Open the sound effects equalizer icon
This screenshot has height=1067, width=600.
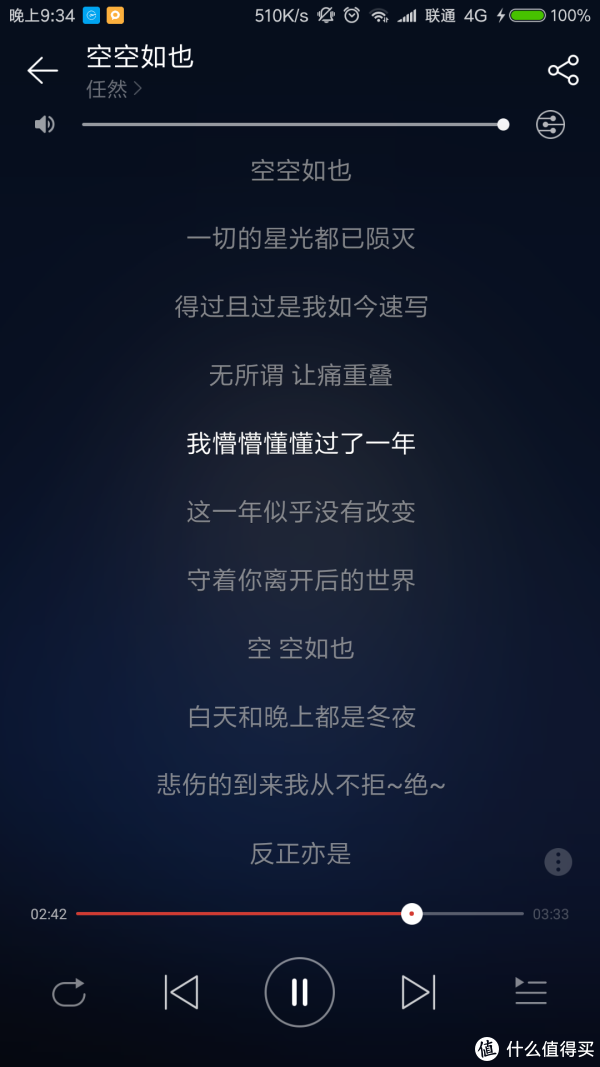(550, 125)
